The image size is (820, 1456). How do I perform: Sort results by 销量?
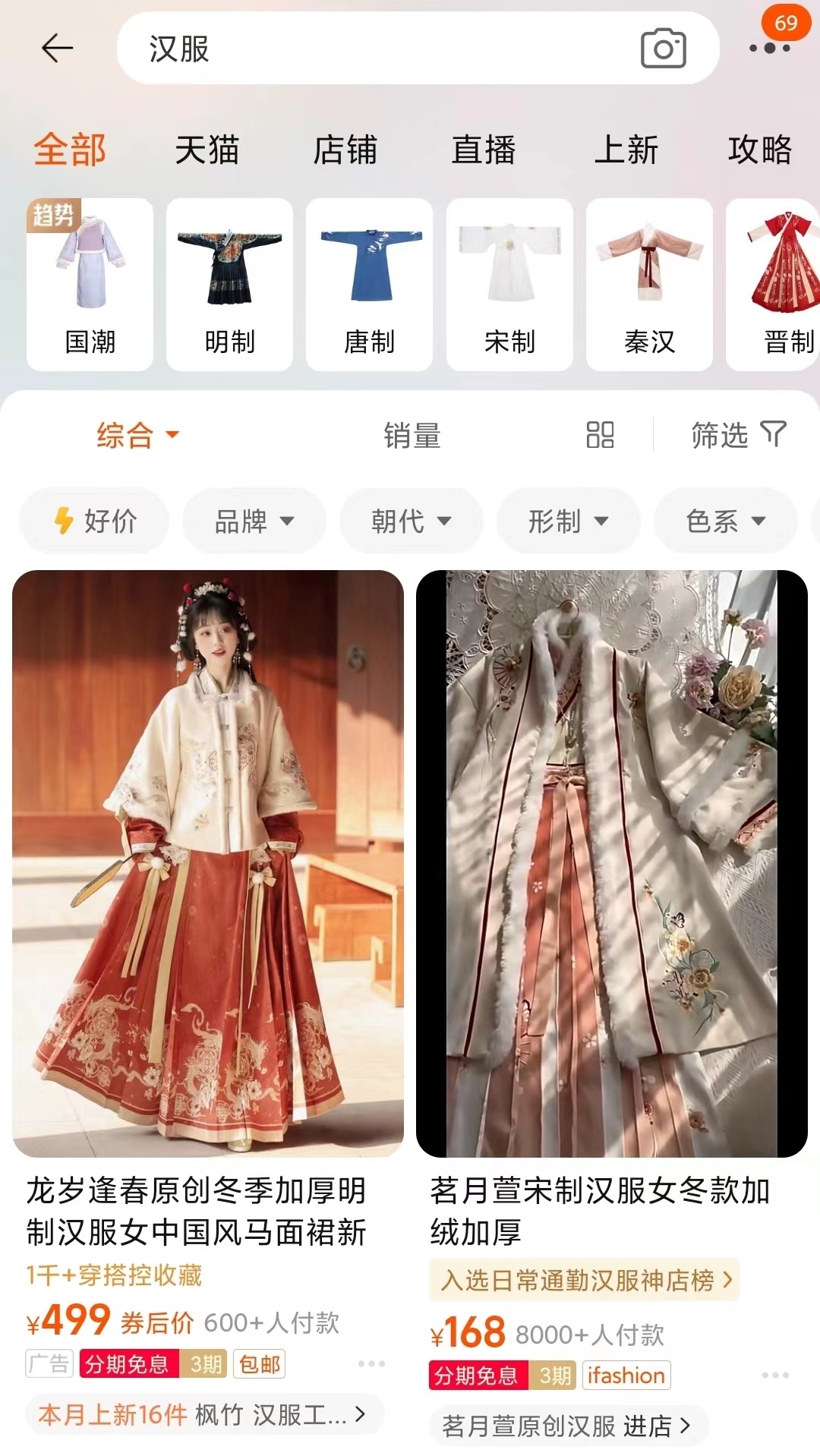click(x=412, y=436)
